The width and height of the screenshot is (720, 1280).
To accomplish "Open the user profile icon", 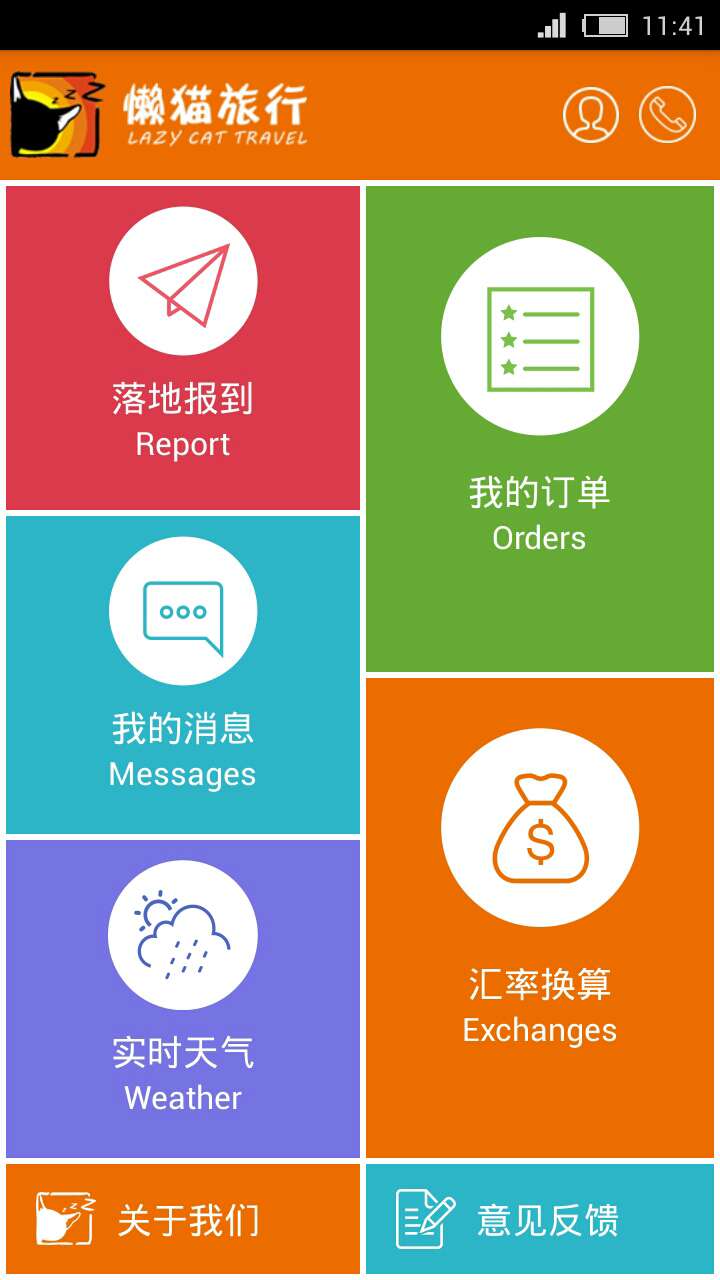I will tap(591, 115).
